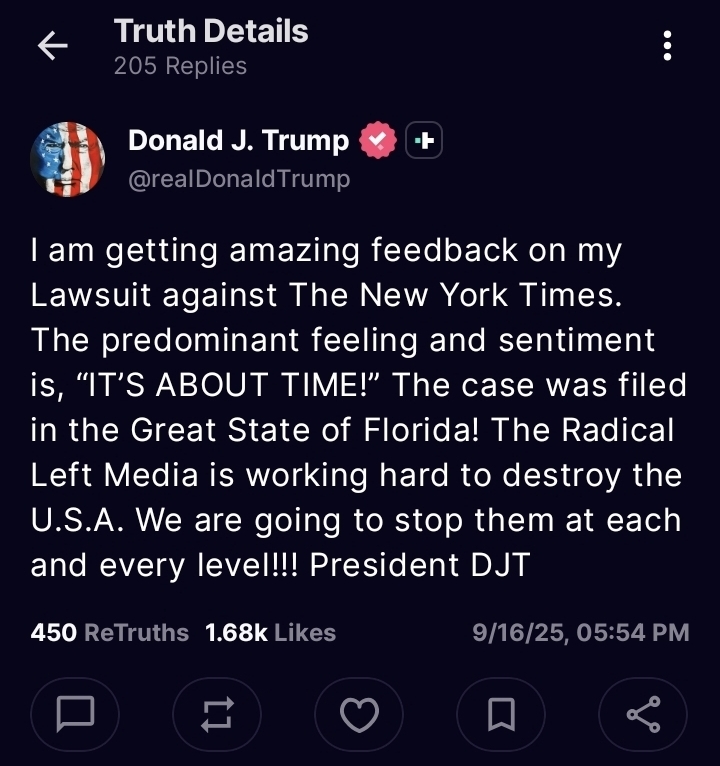Bookmark this Truth

point(501,714)
